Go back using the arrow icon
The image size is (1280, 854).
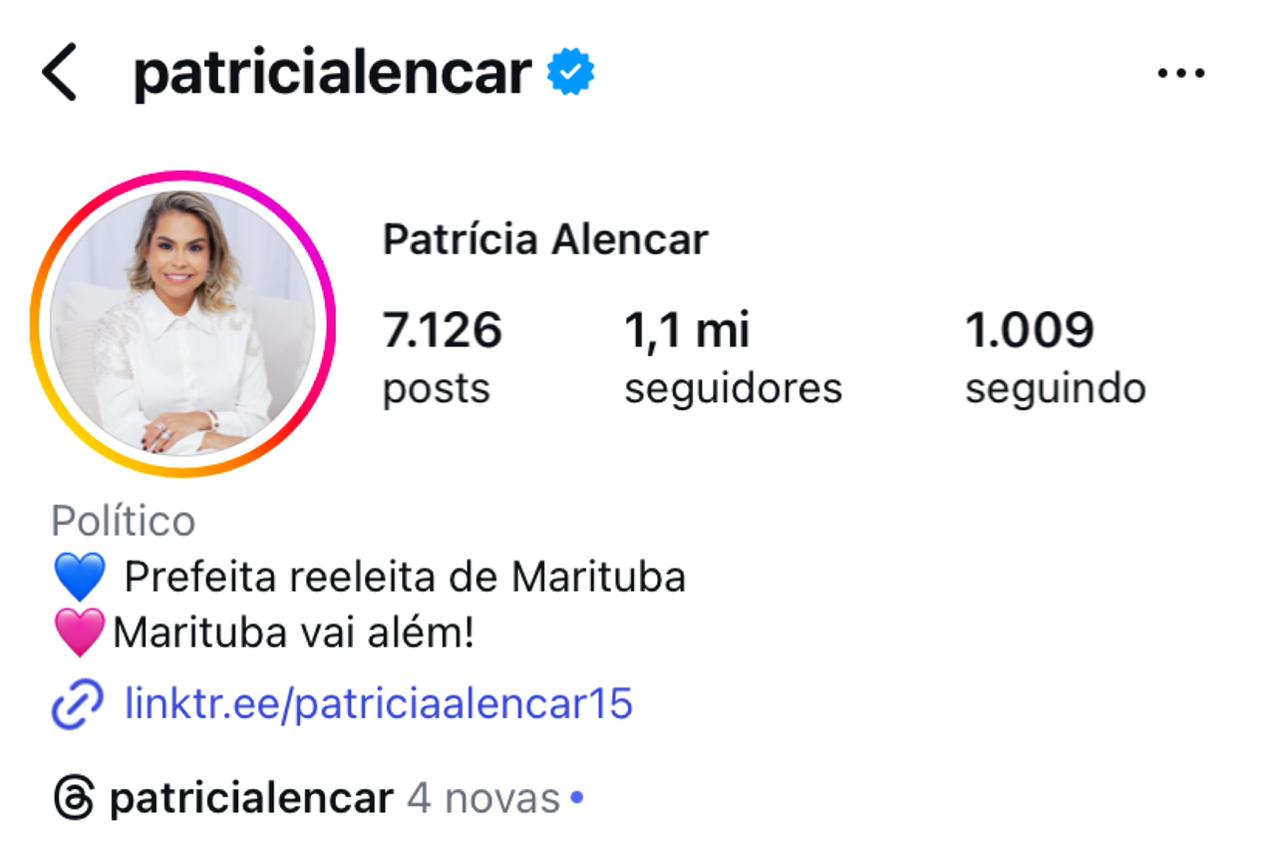tap(59, 73)
